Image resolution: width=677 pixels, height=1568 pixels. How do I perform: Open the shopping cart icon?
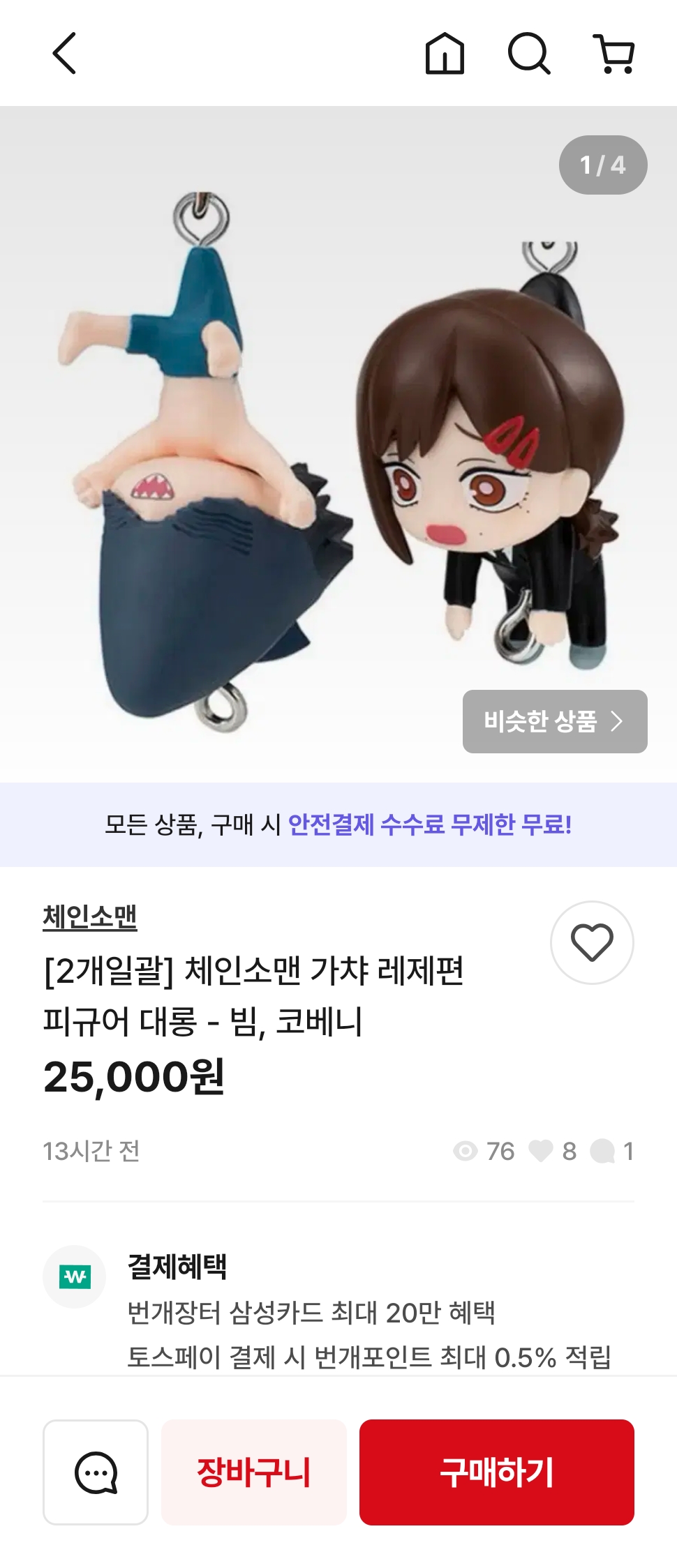(613, 54)
